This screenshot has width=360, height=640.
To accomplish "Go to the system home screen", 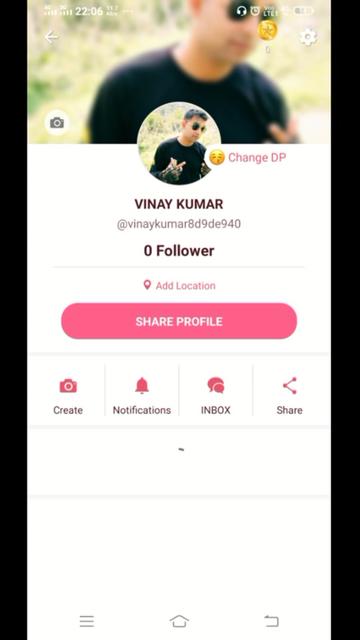I will click(x=179, y=621).
